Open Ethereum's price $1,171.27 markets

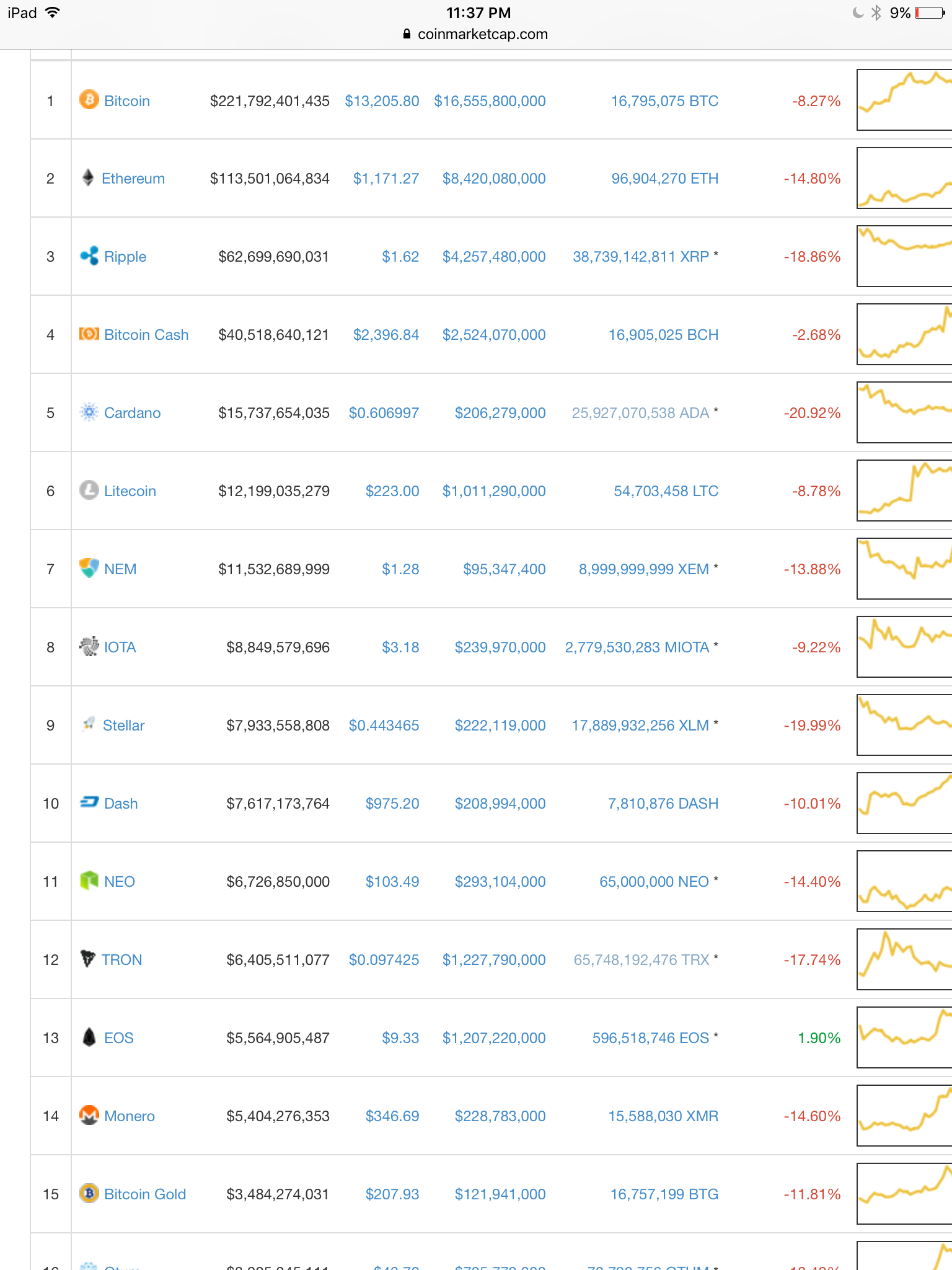tap(386, 179)
